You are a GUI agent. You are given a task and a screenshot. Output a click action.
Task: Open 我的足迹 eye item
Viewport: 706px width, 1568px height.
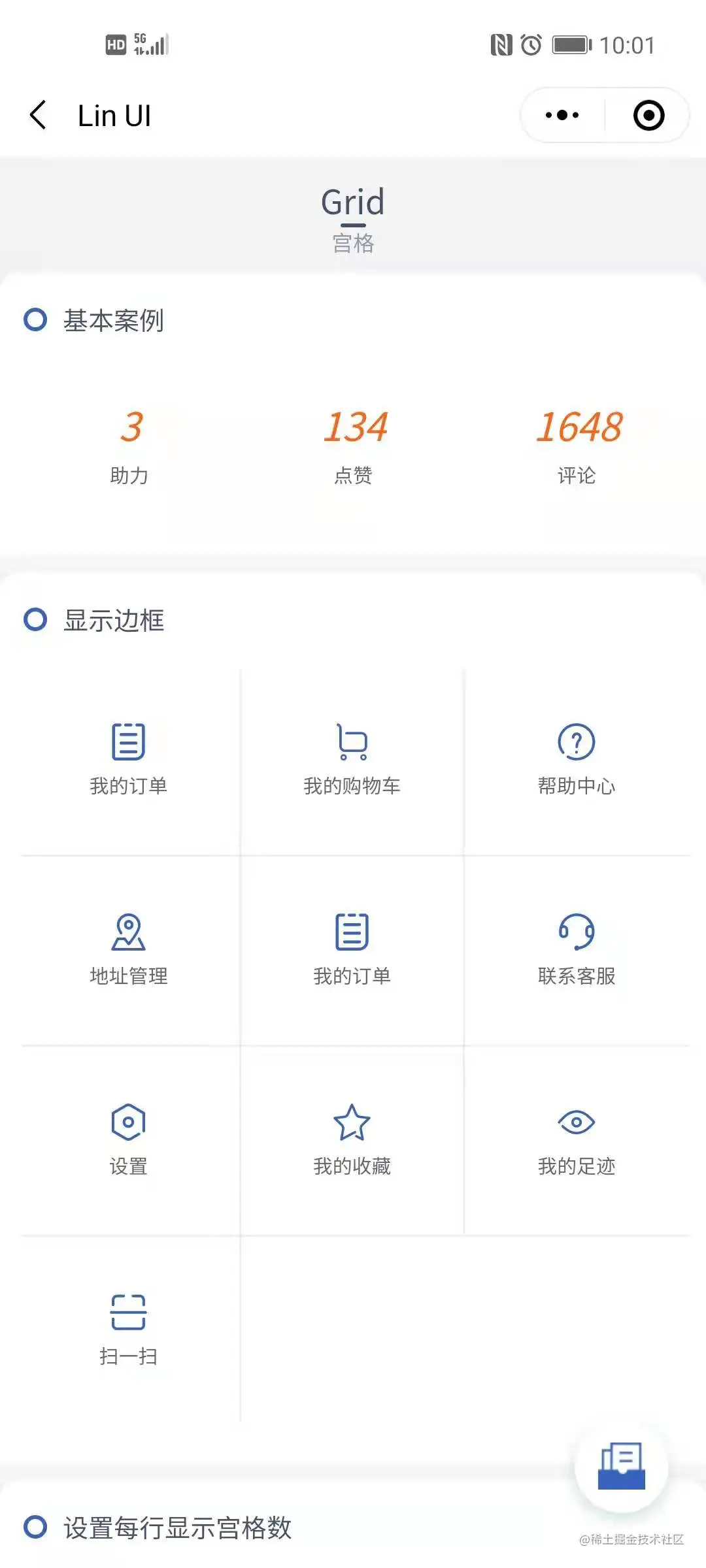click(x=576, y=1139)
